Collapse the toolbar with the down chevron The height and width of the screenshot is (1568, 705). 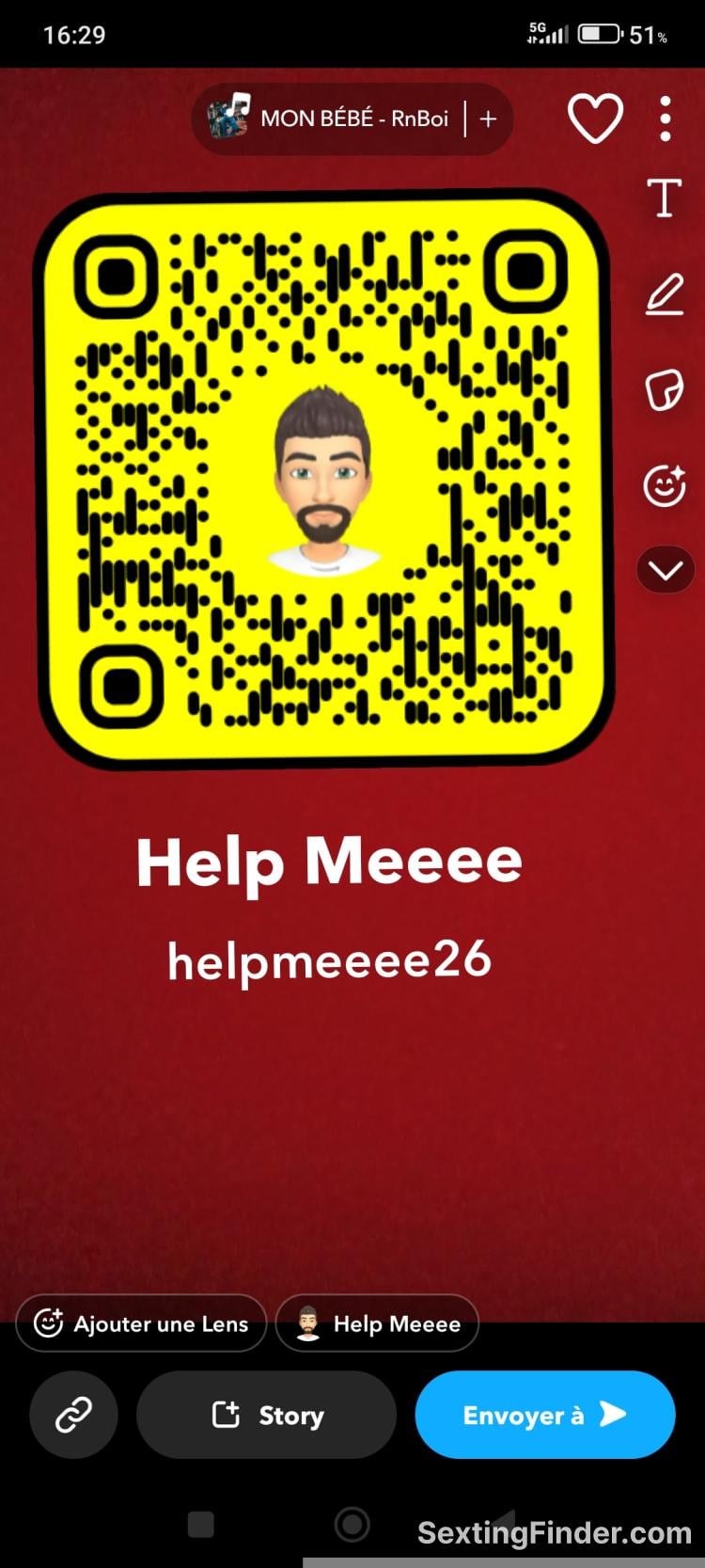coord(665,569)
